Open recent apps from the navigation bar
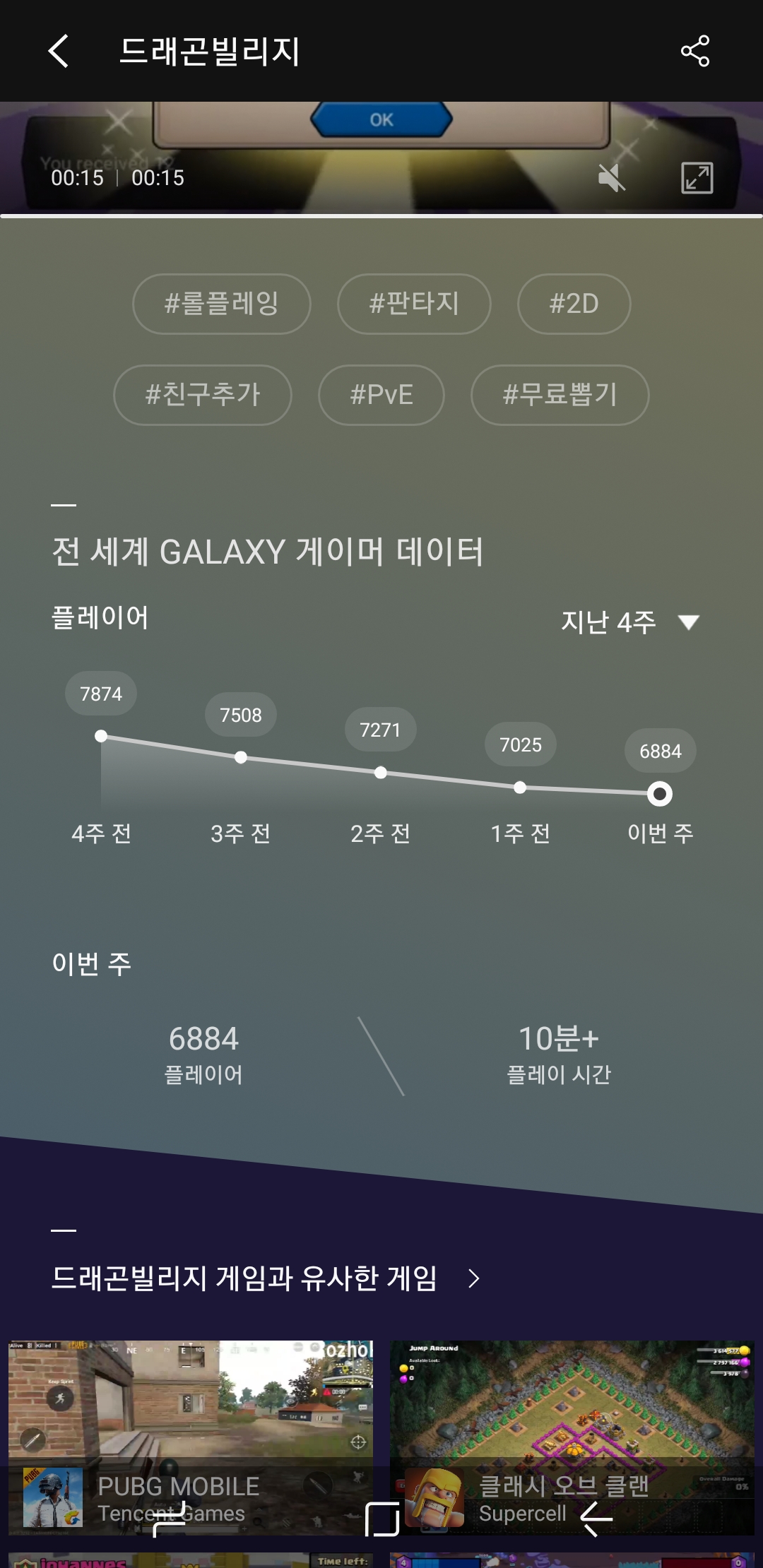 coord(170,1519)
